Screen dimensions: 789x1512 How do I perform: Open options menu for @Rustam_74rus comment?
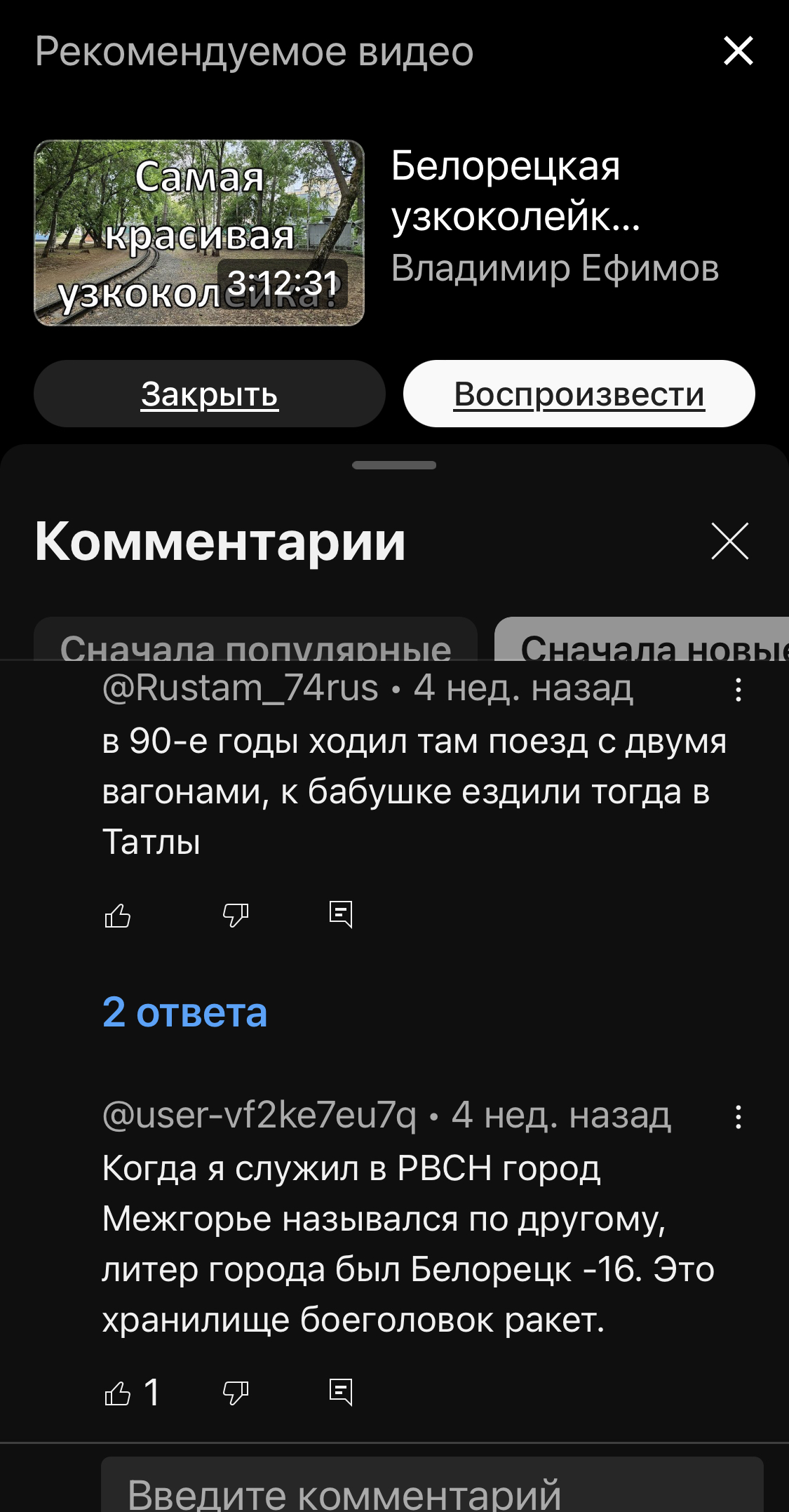738,690
